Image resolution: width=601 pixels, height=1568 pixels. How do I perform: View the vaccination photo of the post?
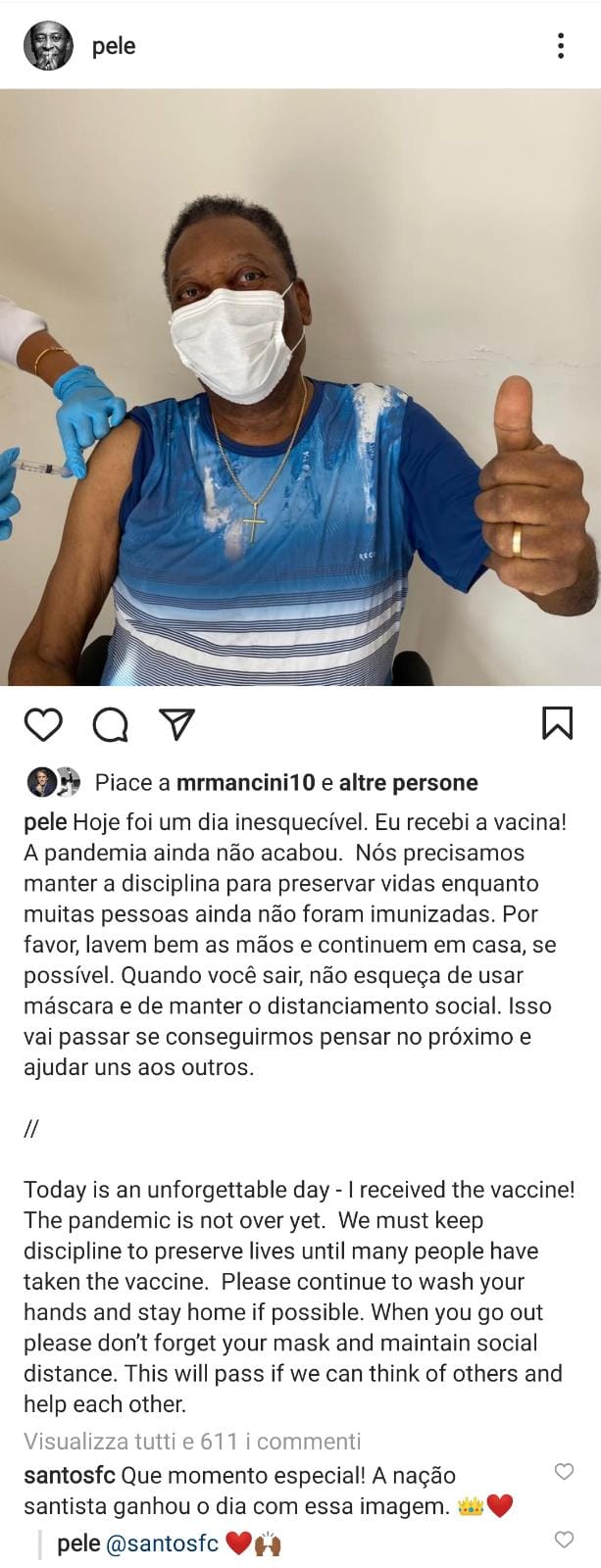tap(300, 387)
